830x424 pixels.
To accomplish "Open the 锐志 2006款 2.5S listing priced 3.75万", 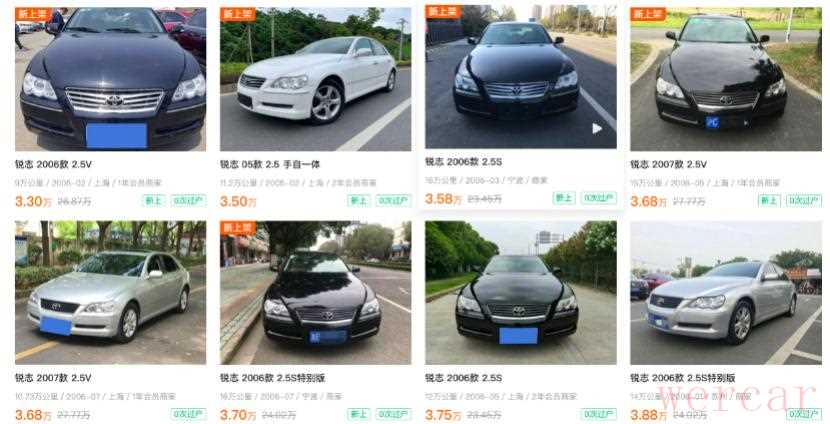I will (520, 292).
